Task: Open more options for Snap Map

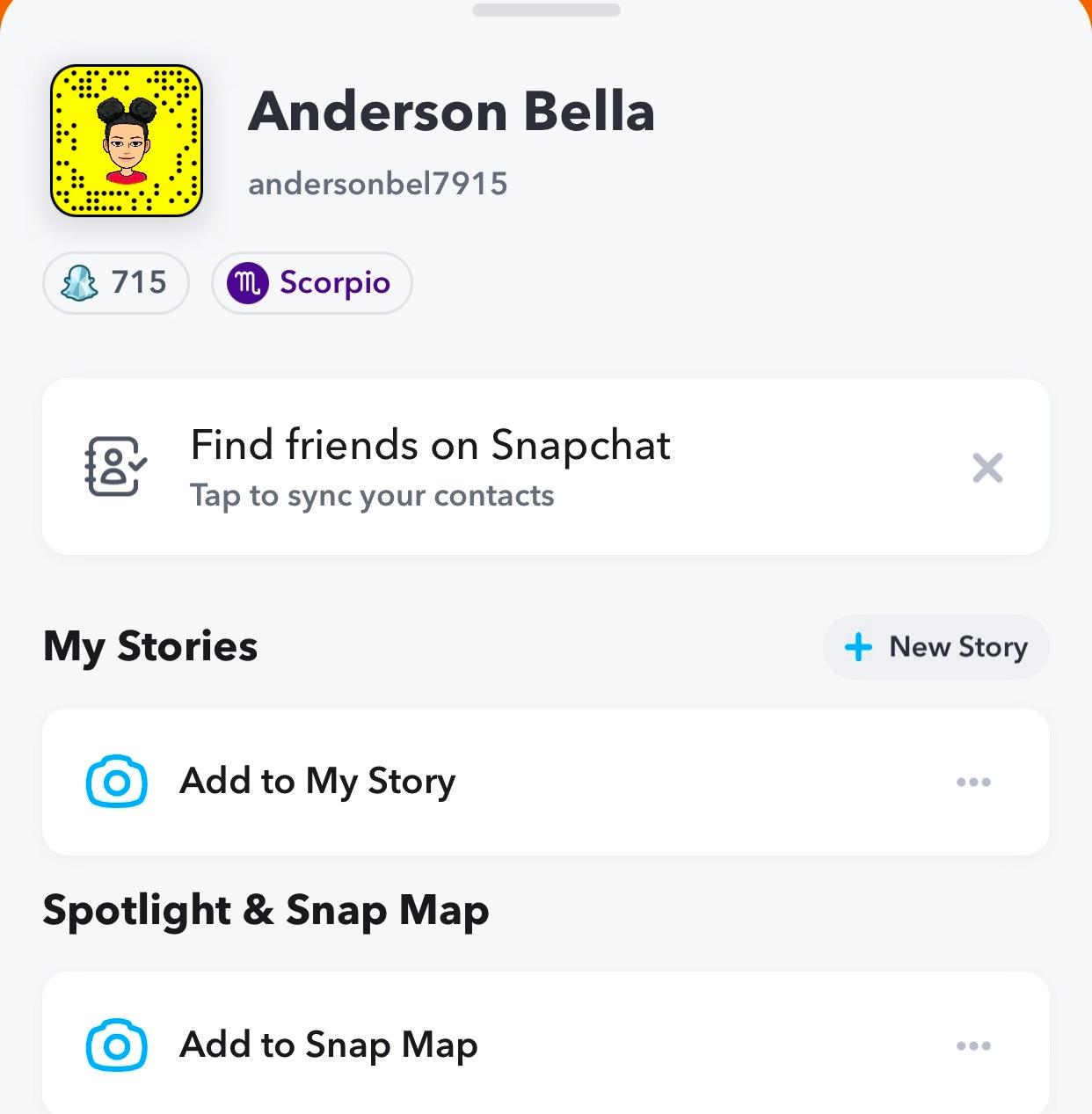Action: tap(973, 1045)
